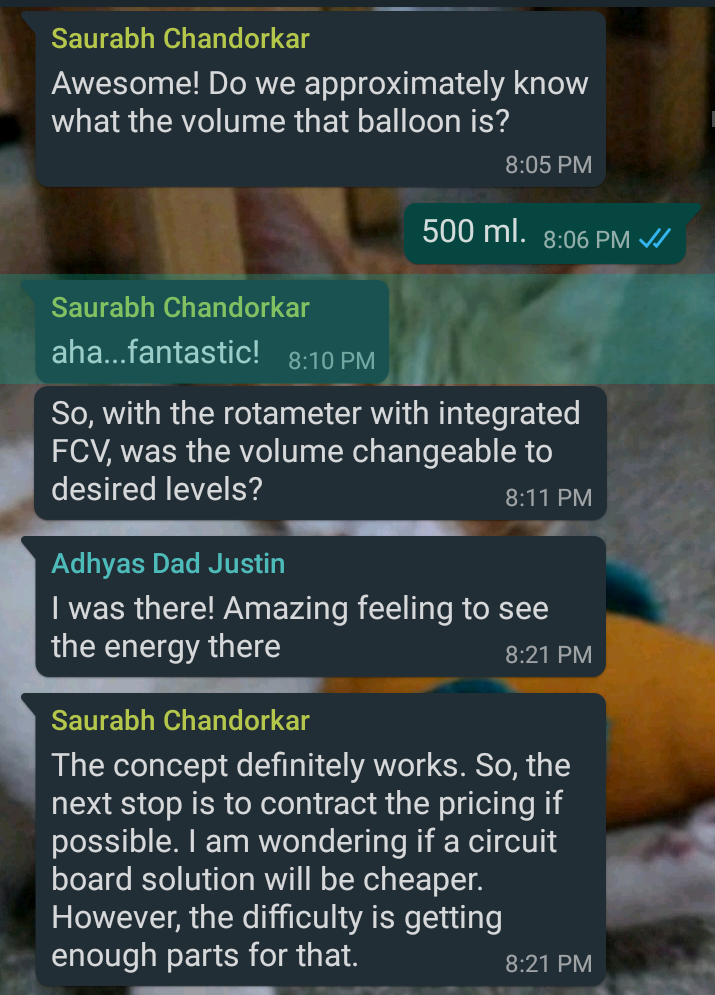Tap Saurabh Chandorkar's name above 'aha...fantastic!'
The image size is (715, 995).
(x=180, y=307)
